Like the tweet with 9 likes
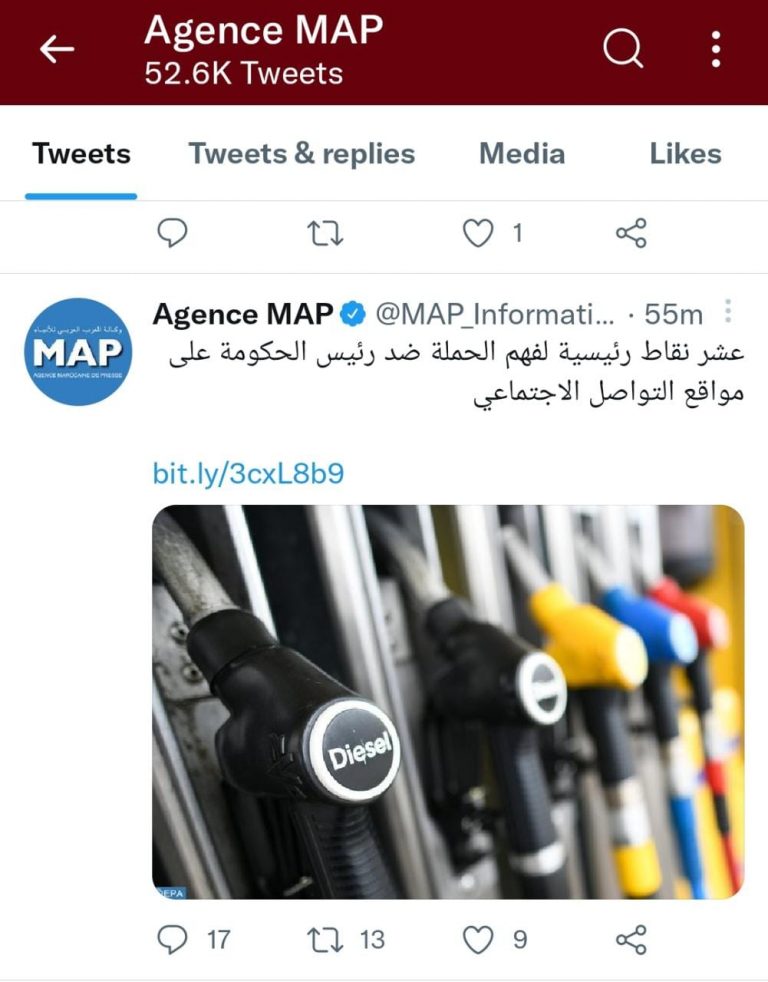The height and width of the screenshot is (982, 768). pos(479,939)
